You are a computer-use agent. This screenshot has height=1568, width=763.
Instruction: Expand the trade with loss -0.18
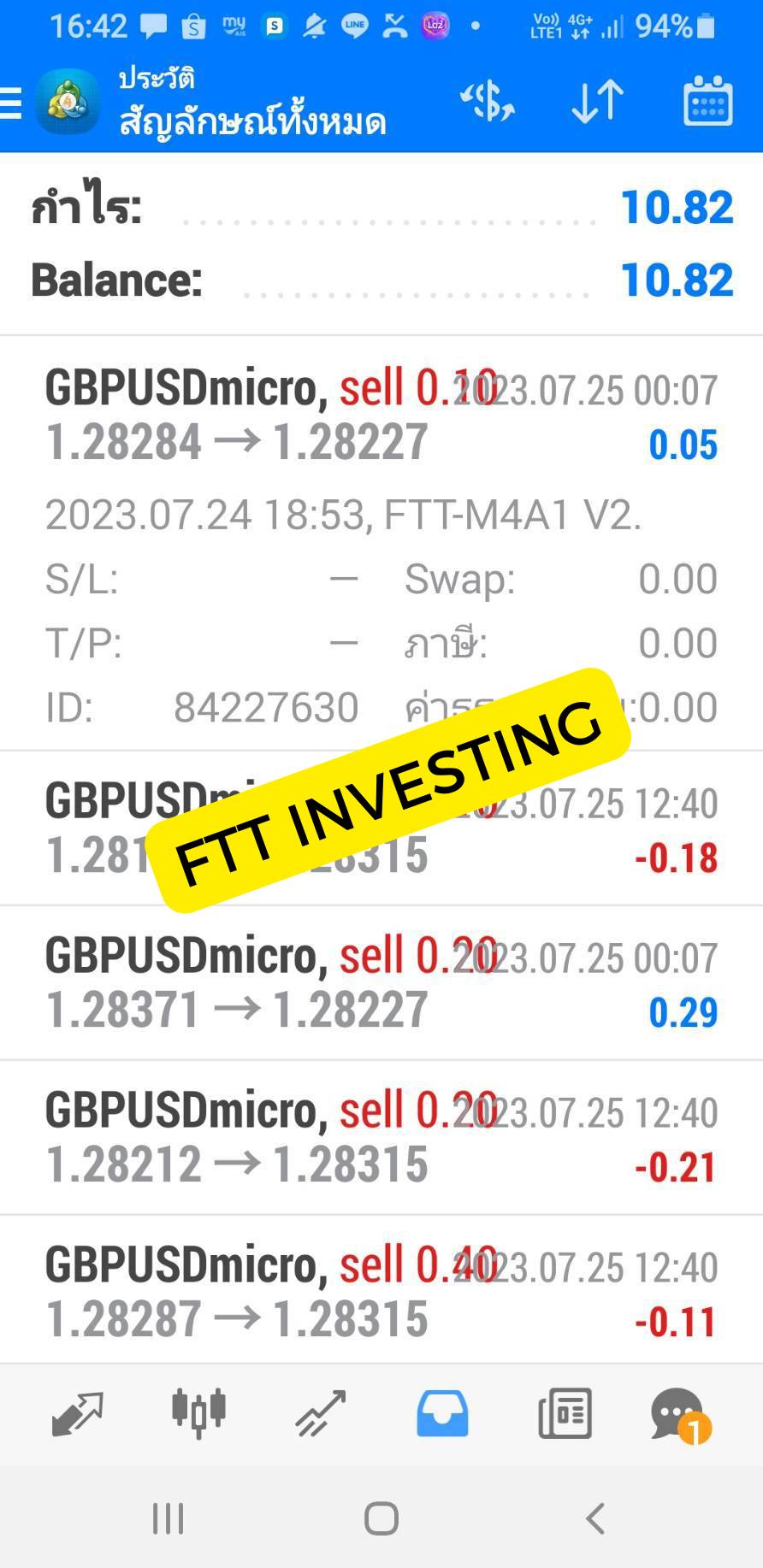click(x=381, y=828)
